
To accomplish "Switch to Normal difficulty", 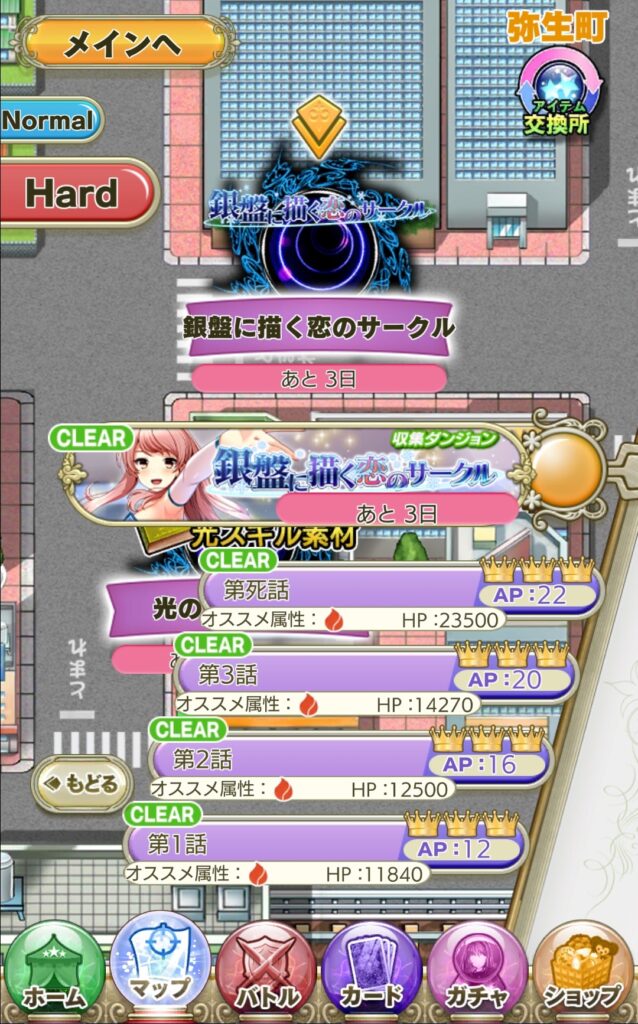I will [x=48, y=121].
